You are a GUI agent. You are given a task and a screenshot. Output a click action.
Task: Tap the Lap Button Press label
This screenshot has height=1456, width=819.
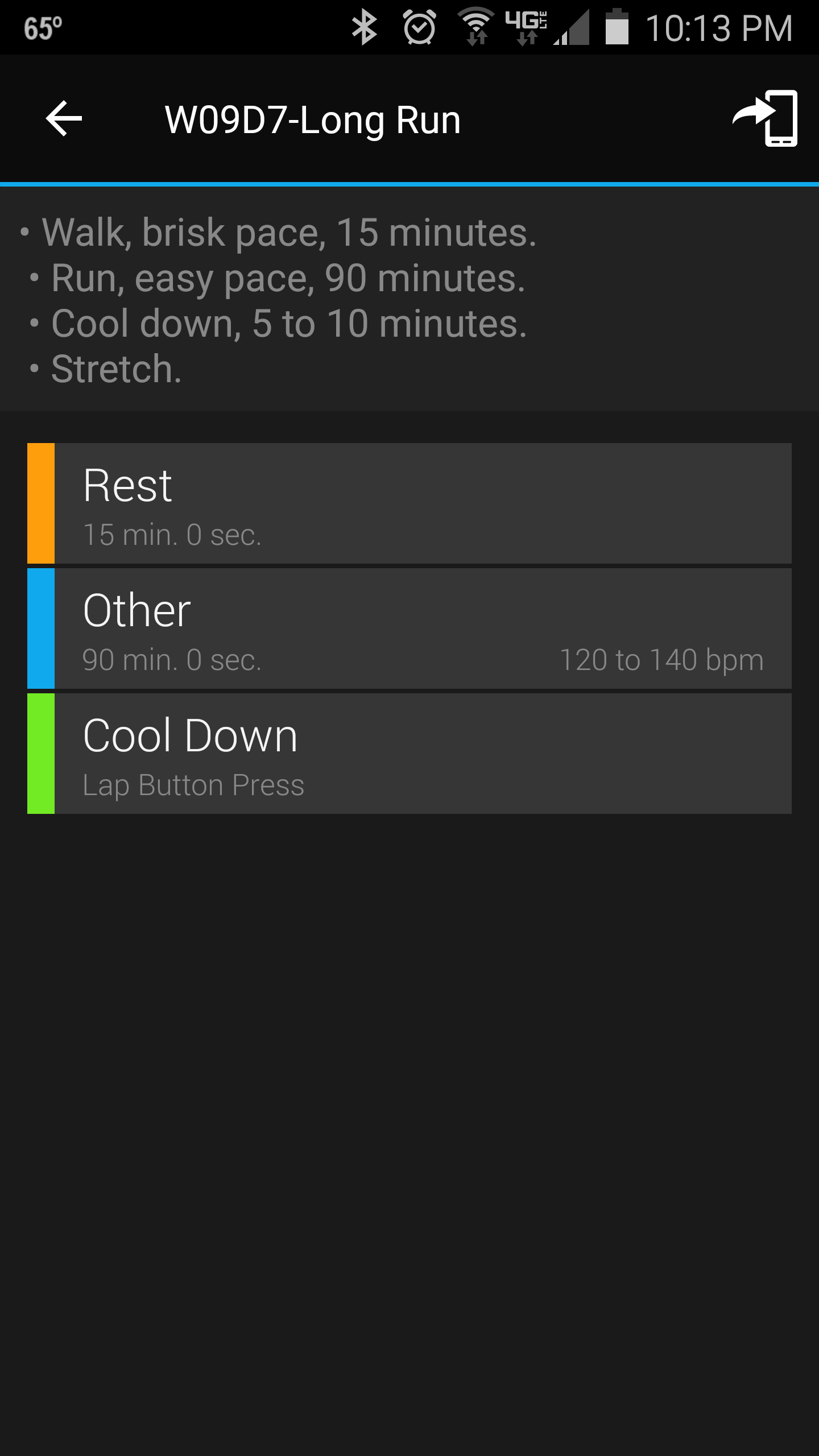(194, 784)
